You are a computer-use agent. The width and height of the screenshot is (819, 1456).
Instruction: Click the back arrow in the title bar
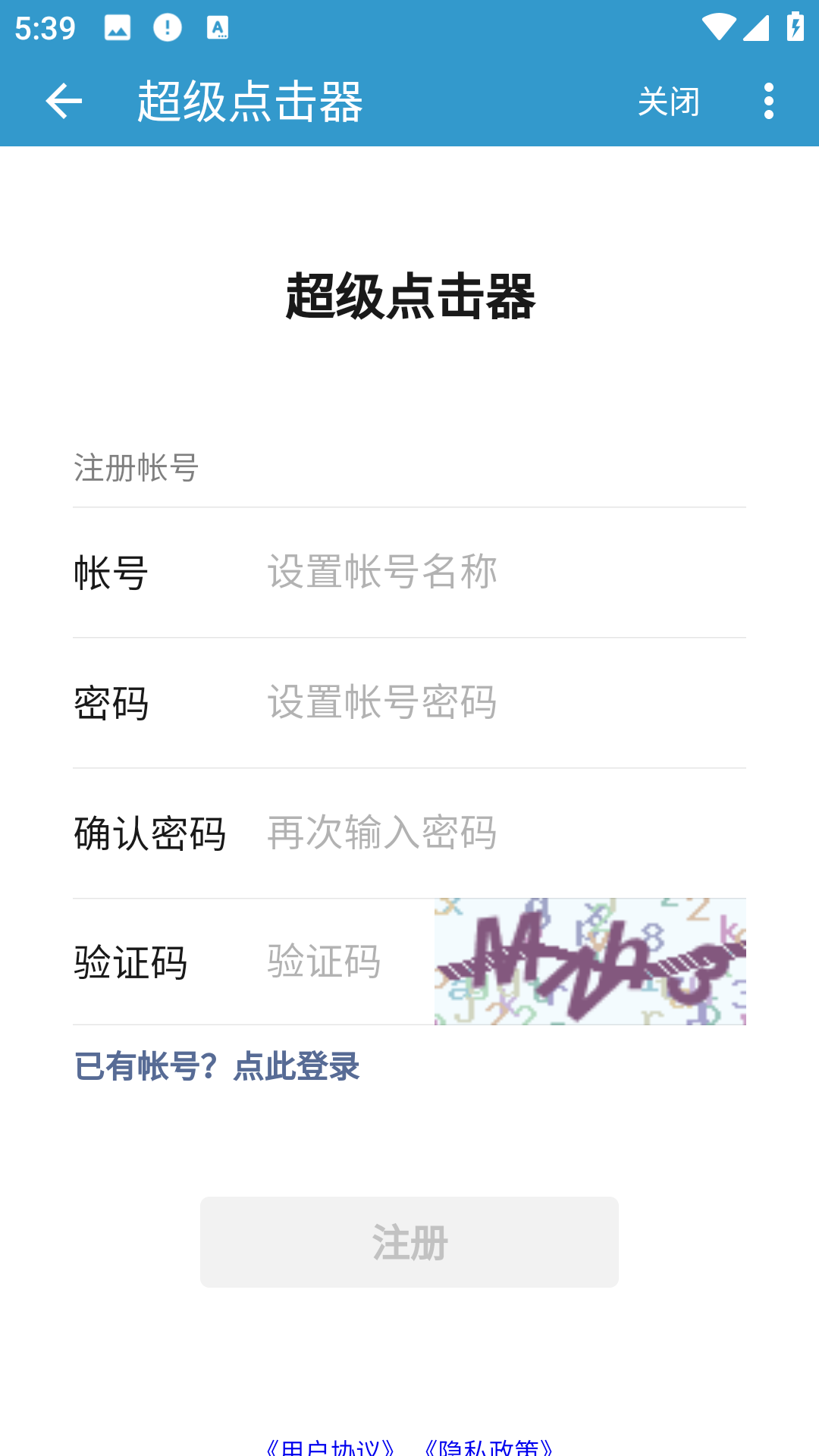pyautogui.click(x=62, y=101)
